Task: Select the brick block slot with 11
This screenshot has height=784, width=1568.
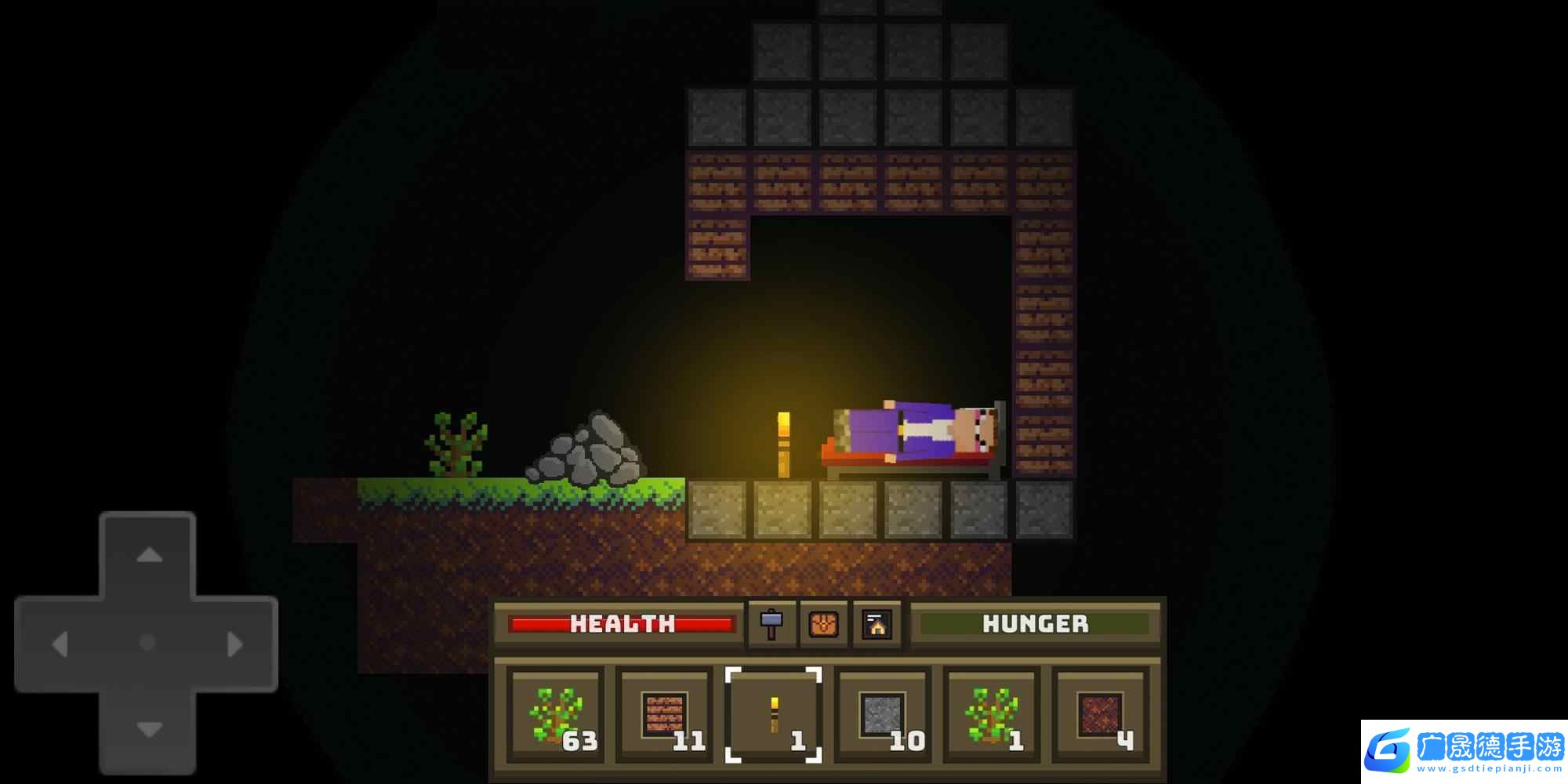Action: coord(665,715)
